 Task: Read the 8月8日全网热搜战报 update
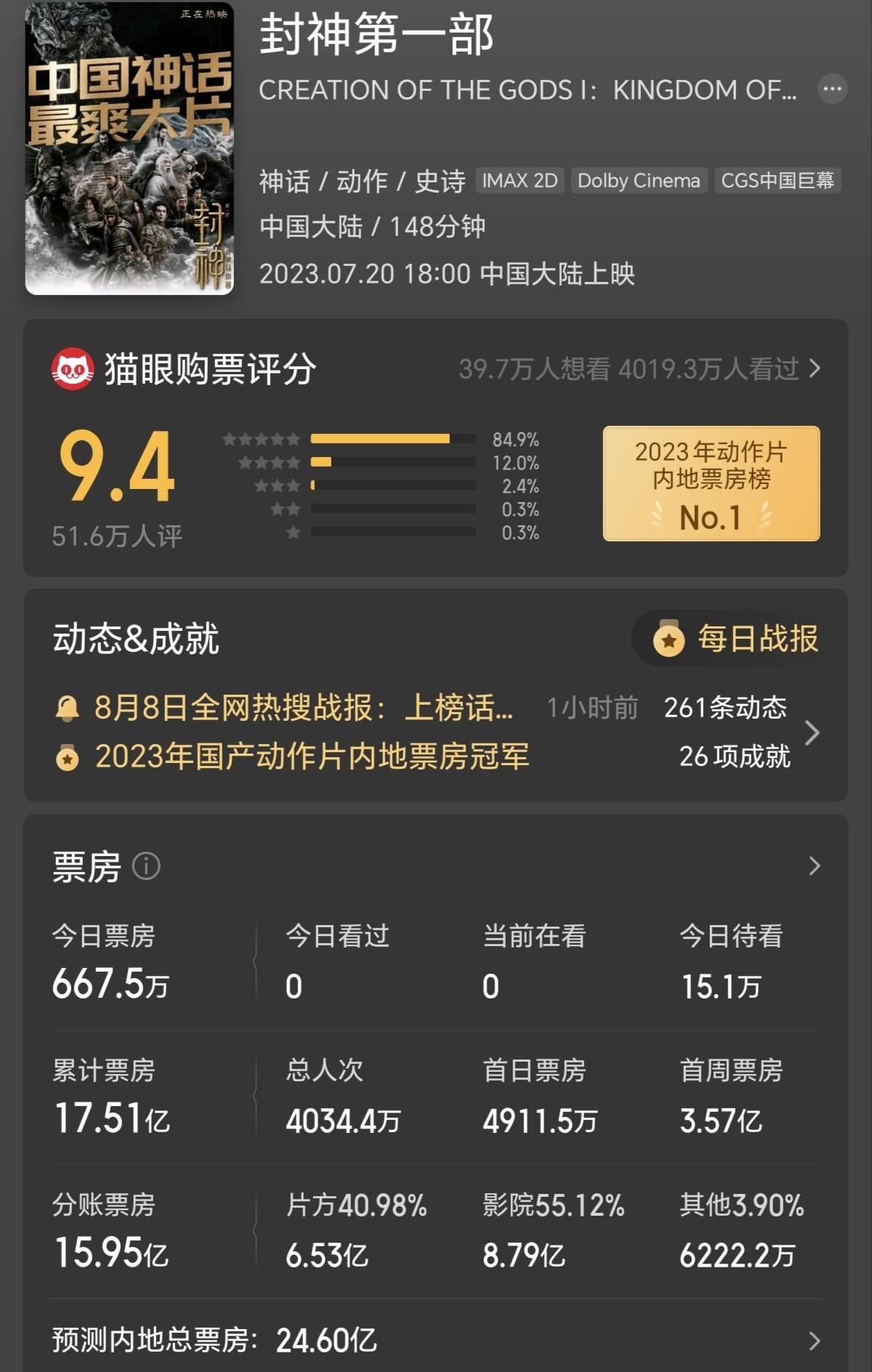(x=303, y=707)
